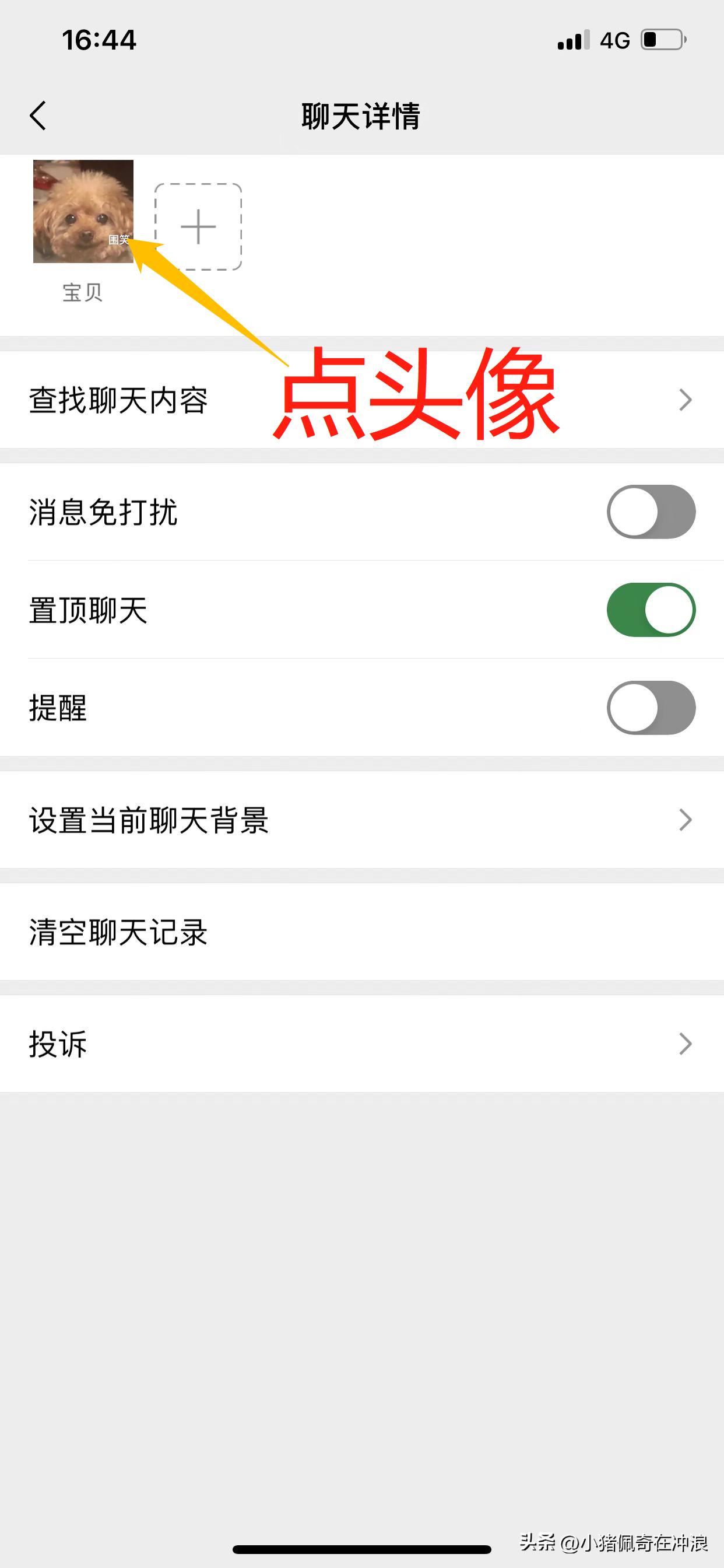The width and height of the screenshot is (724, 1568).
Task: Select the 宝贝 contact name label
Action: tap(82, 293)
